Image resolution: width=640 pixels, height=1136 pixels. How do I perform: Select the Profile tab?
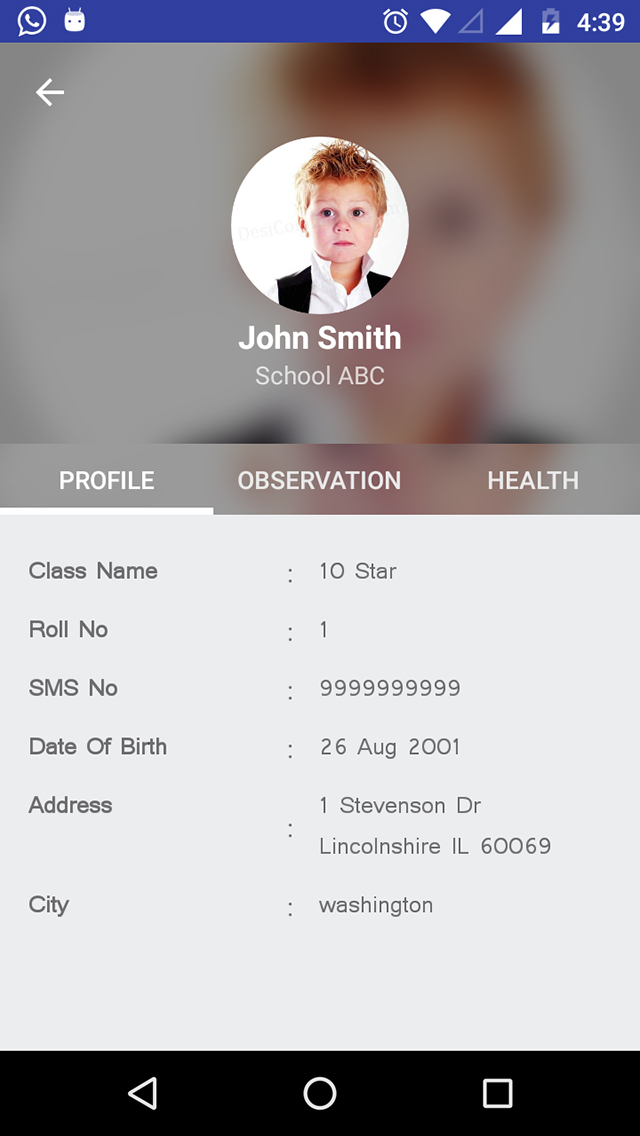107,480
